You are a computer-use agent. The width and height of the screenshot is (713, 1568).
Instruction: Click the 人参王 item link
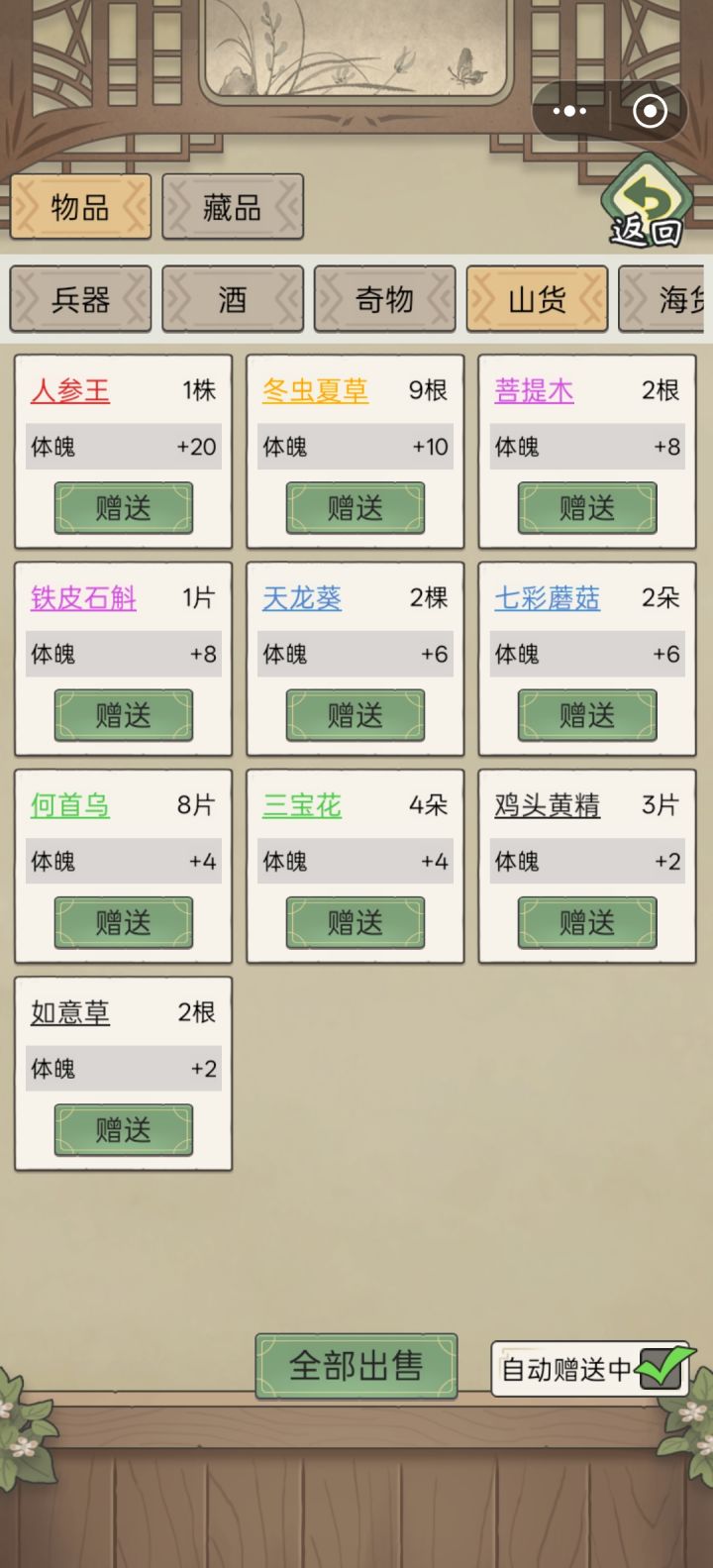[69, 390]
